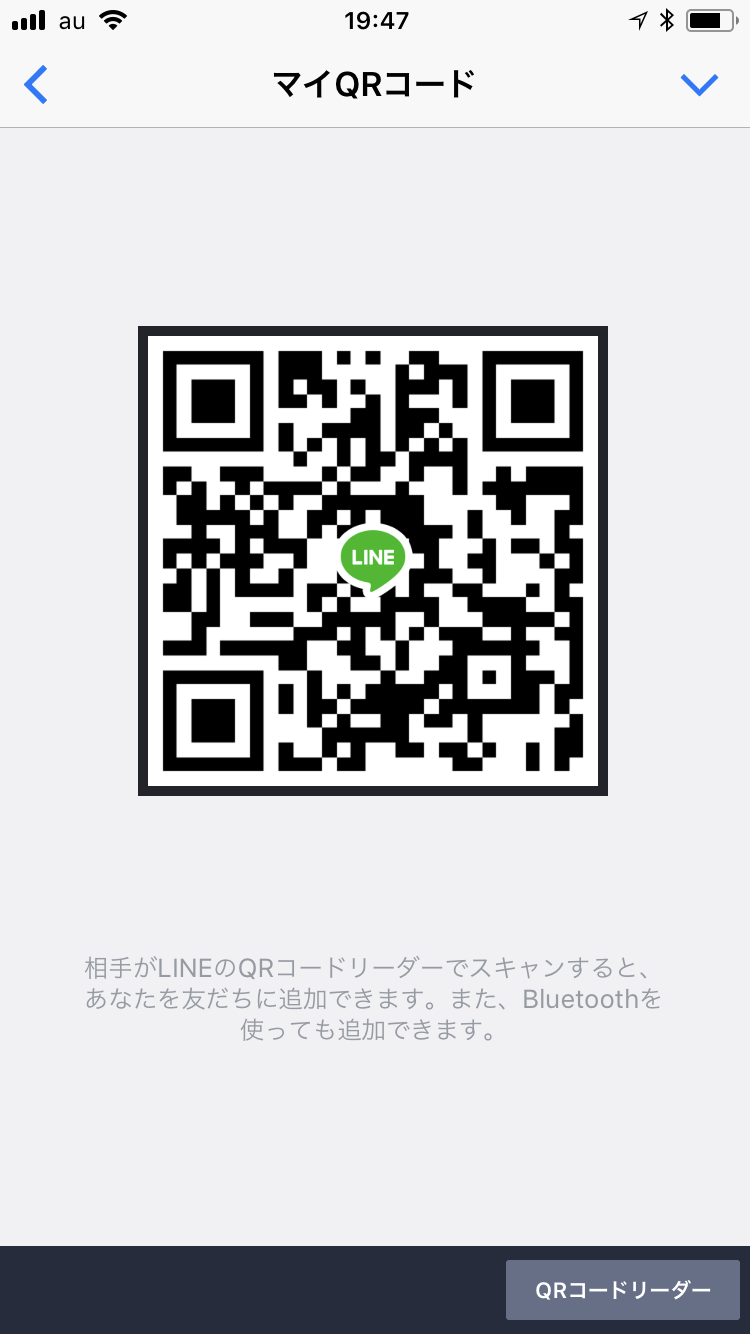This screenshot has width=750, height=1334.
Task: Expand the dropdown chevron menu
Action: [x=699, y=85]
